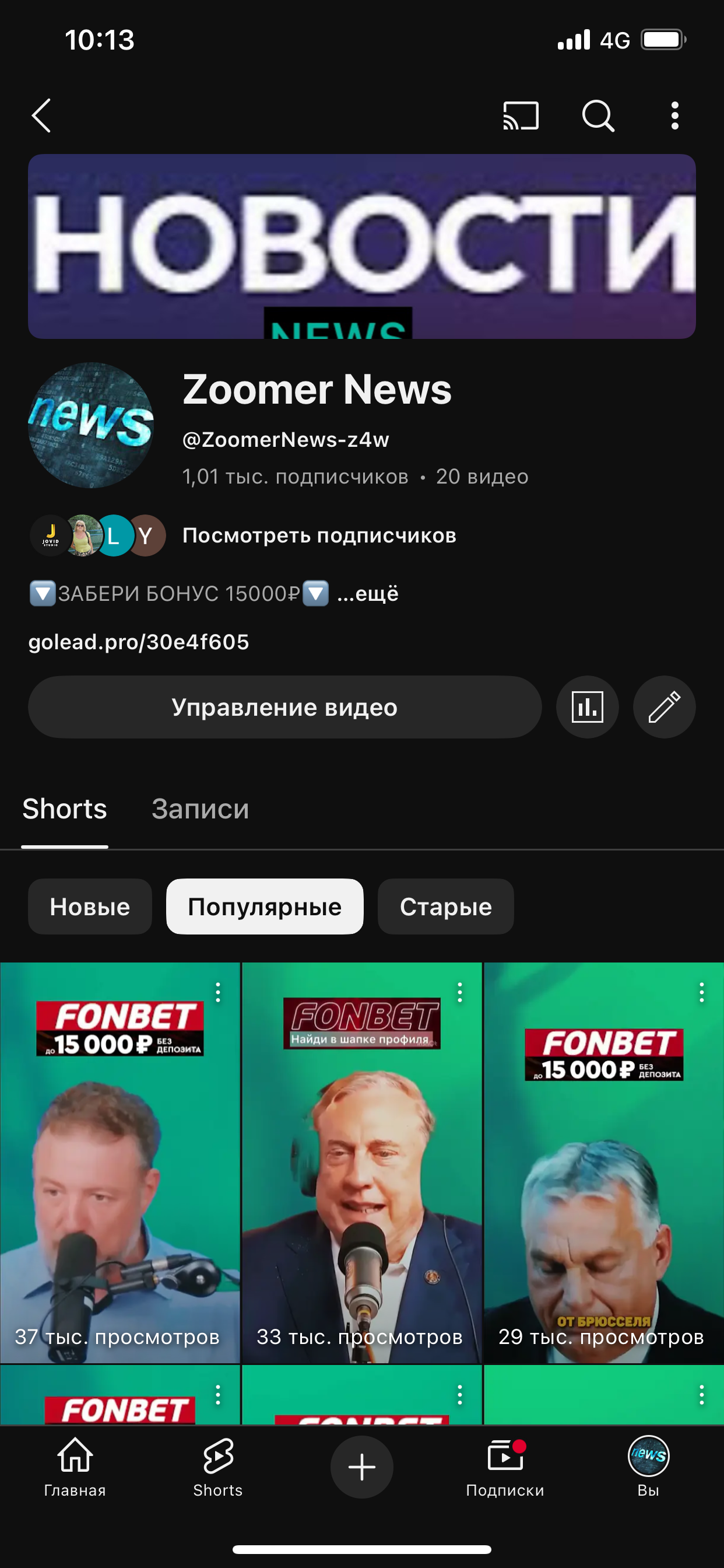Screen dimensions: 724x1568
Task: Open the create video plus icon
Action: click(x=361, y=1467)
